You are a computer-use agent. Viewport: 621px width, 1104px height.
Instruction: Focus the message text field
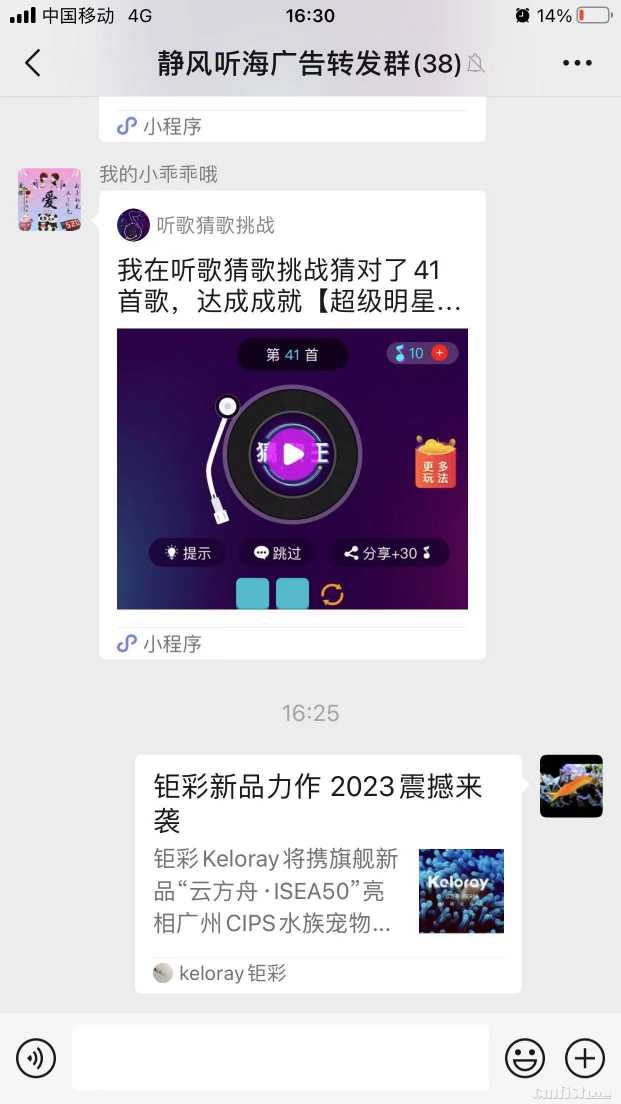tap(280, 1057)
